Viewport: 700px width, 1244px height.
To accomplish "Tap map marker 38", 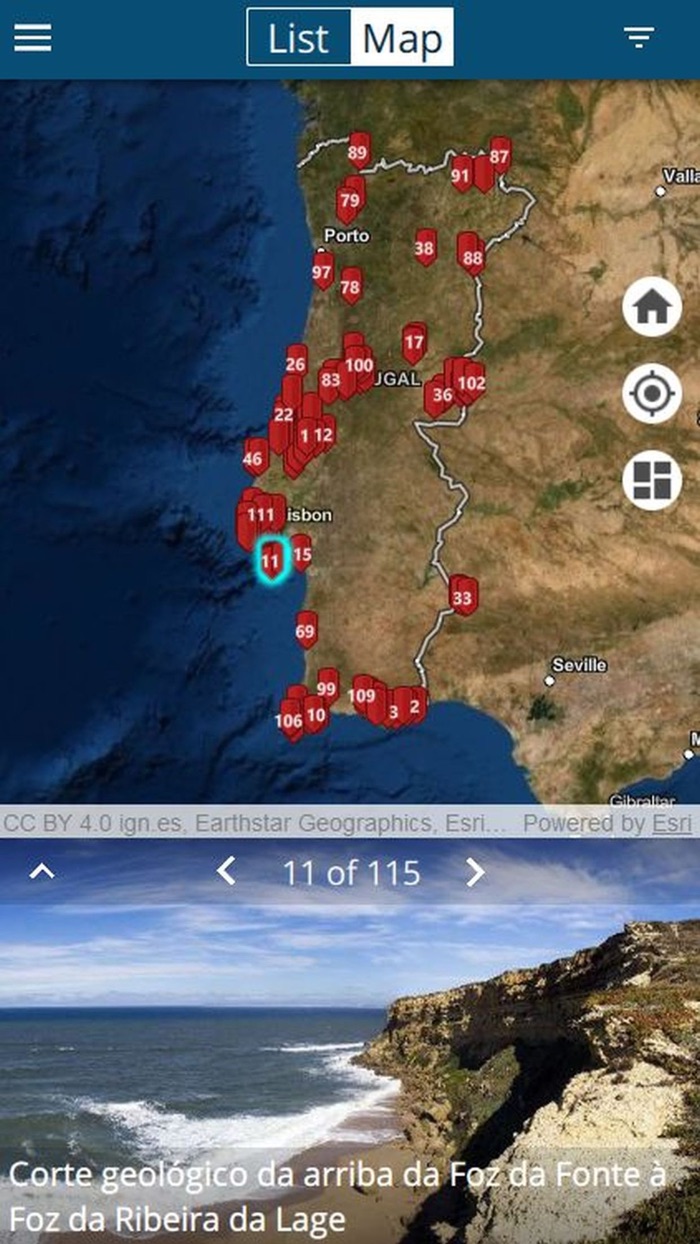I will (x=425, y=246).
